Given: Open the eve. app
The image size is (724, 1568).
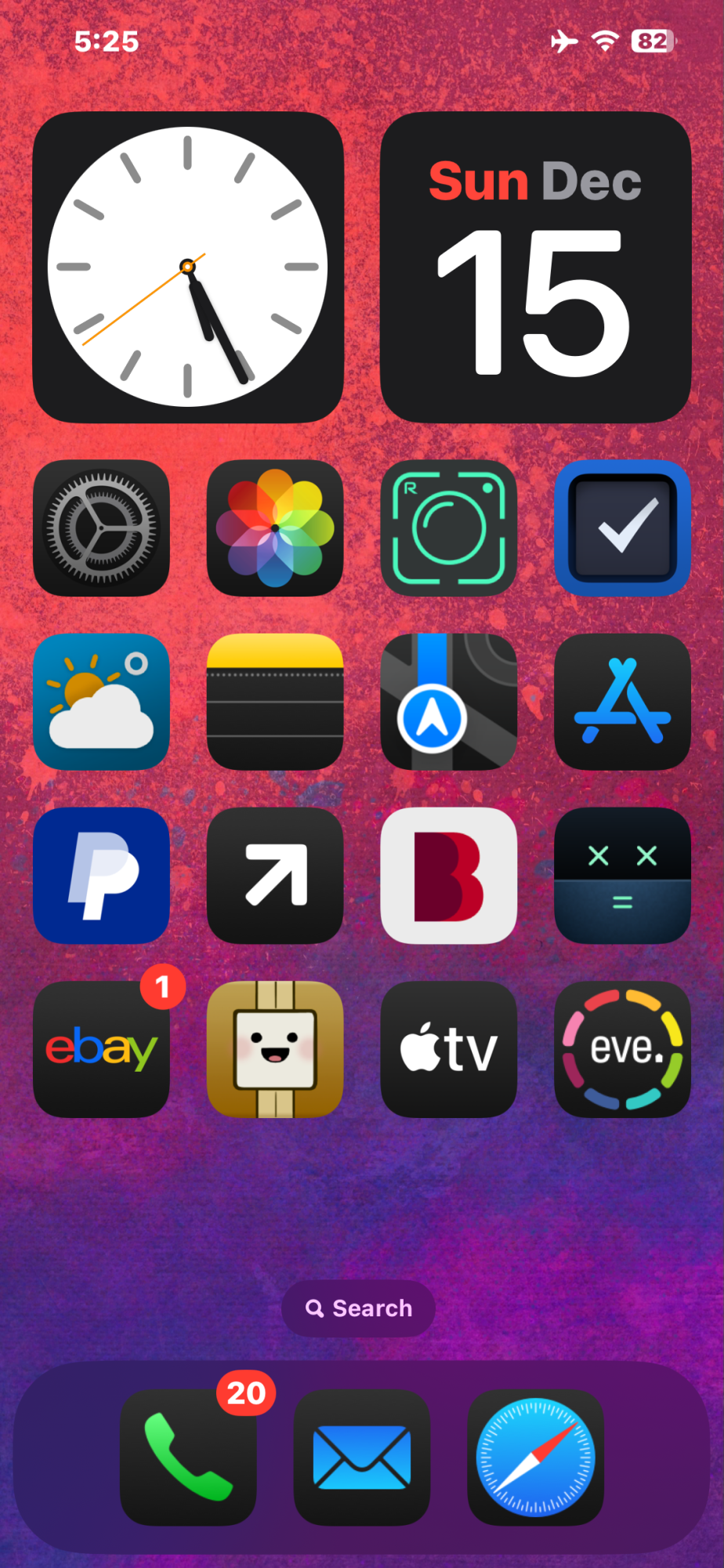Looking at the screenshot, I should coord(622,1049).
